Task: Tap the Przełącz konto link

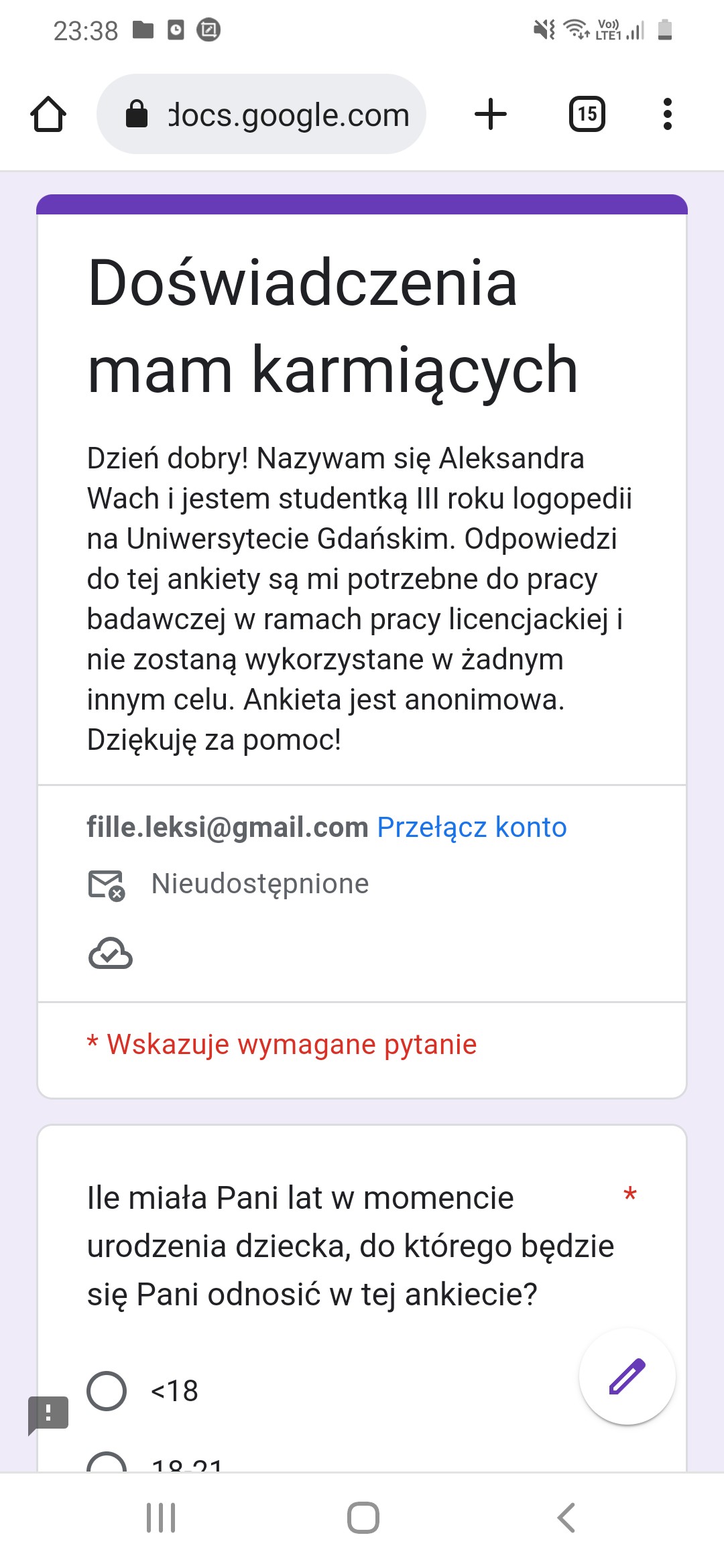Action: 472,828
